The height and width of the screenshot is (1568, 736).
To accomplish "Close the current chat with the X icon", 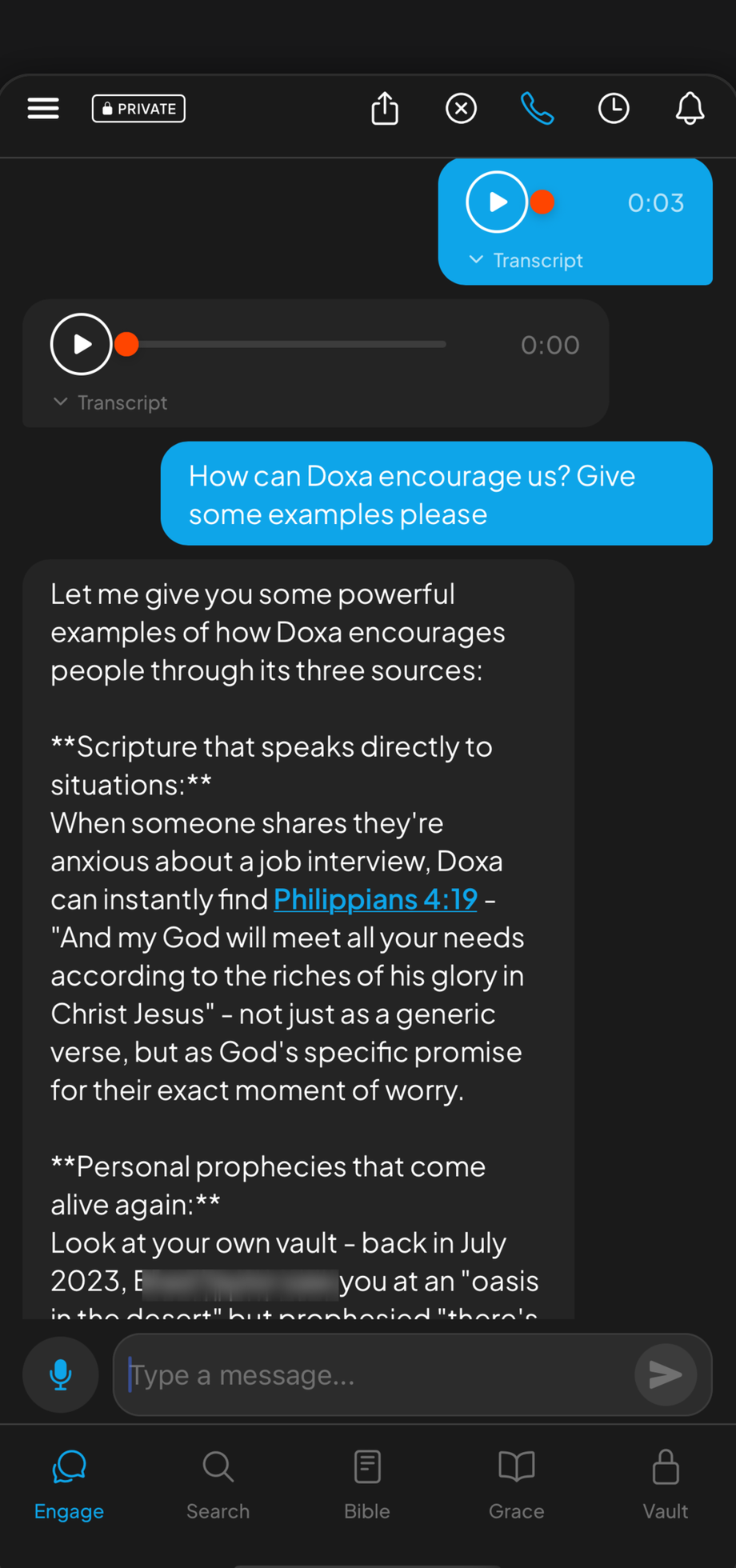I will (461, 108).
